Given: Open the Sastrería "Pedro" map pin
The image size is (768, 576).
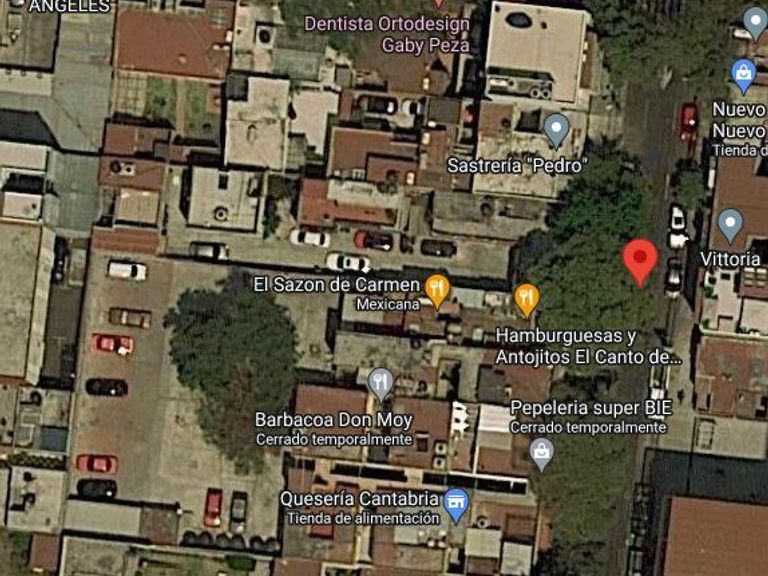Looking at the screenshot, I should pos(556,129).
